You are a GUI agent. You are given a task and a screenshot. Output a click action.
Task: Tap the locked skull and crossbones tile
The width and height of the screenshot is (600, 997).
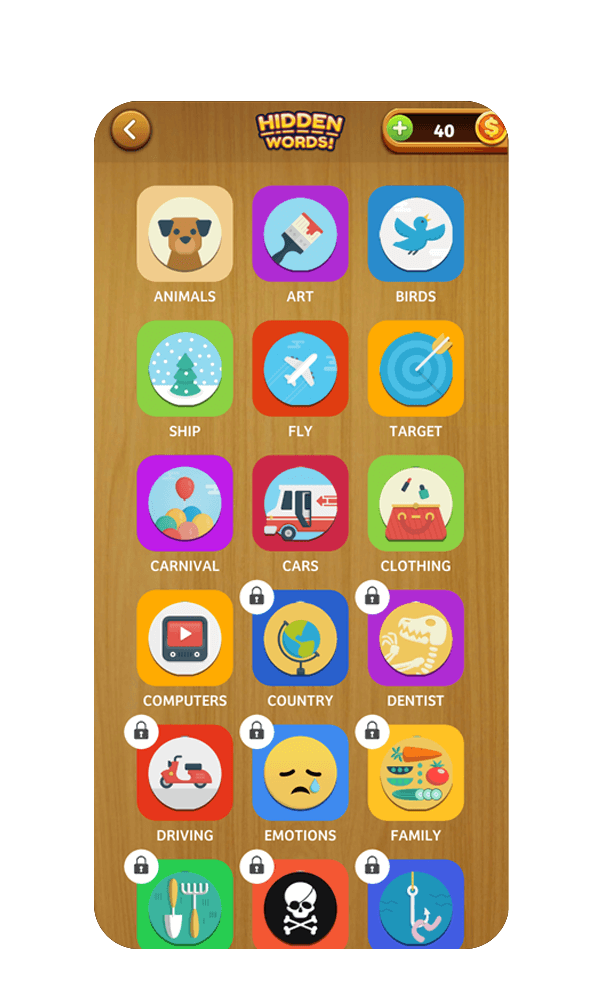(x=300, y=905)
